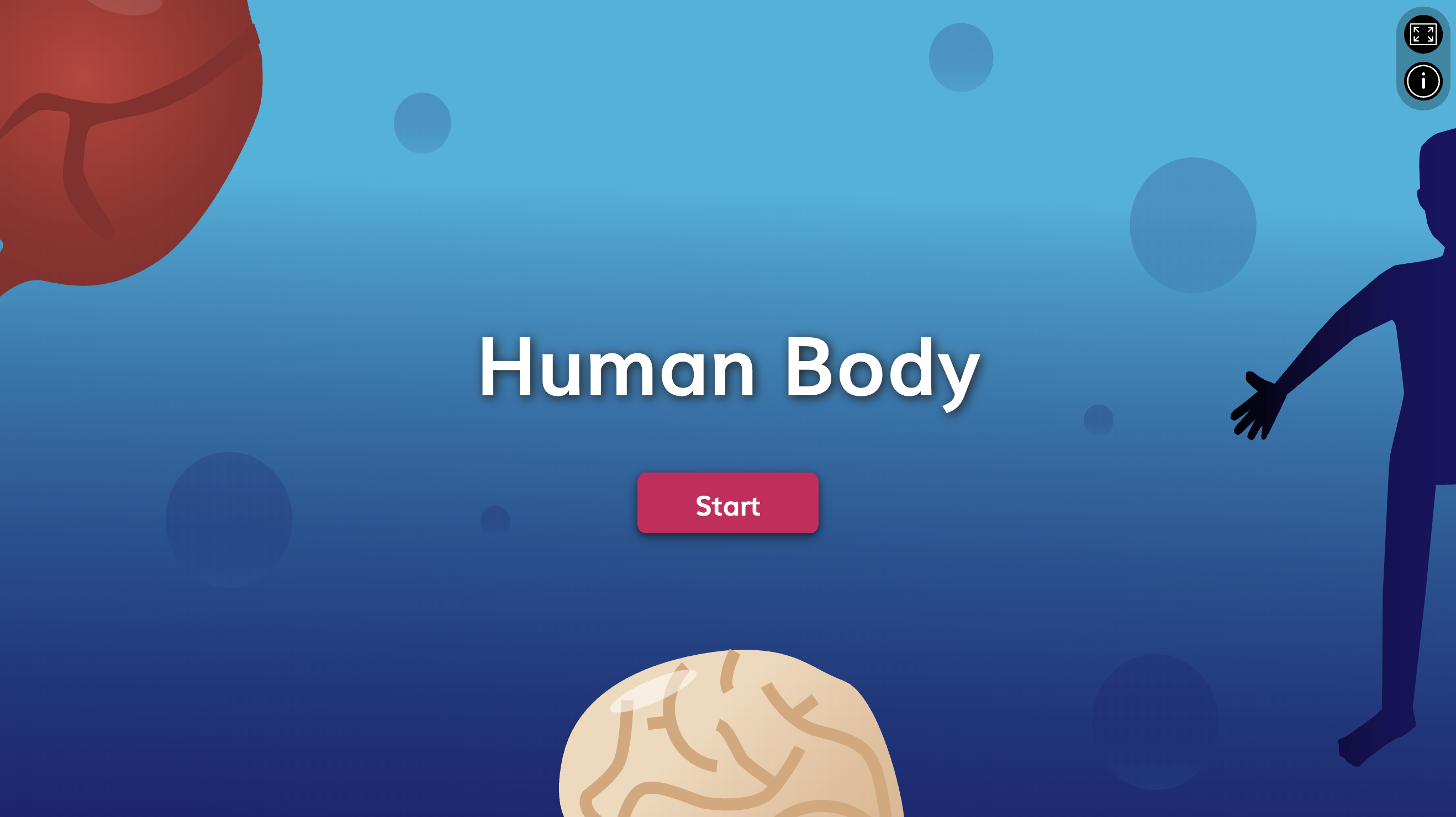Enter fullscreen mode

pos(1423,34)
